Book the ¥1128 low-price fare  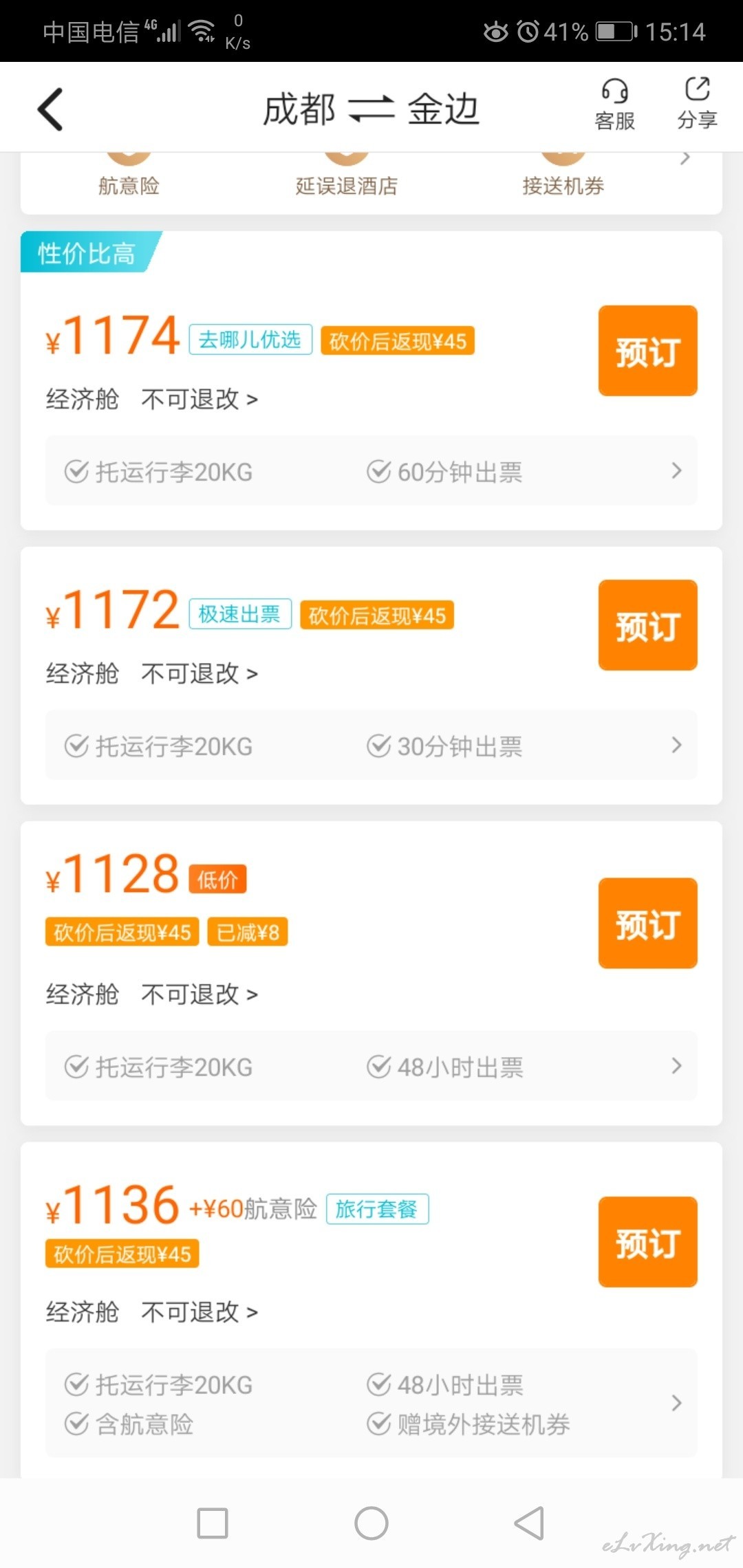(x=647, y=923)
